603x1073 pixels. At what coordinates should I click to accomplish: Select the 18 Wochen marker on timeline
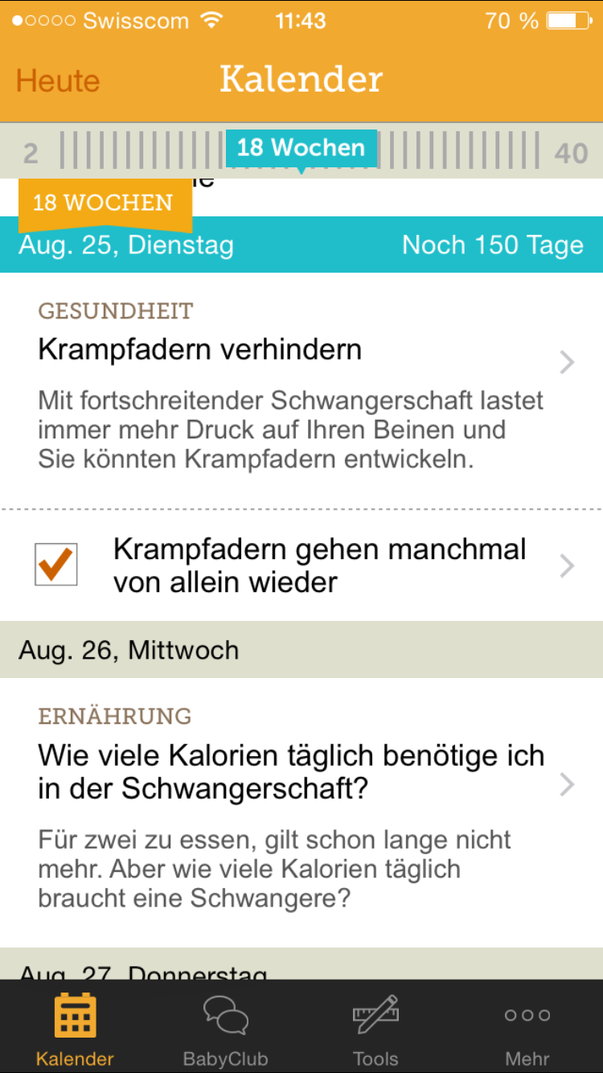(301, 148)
